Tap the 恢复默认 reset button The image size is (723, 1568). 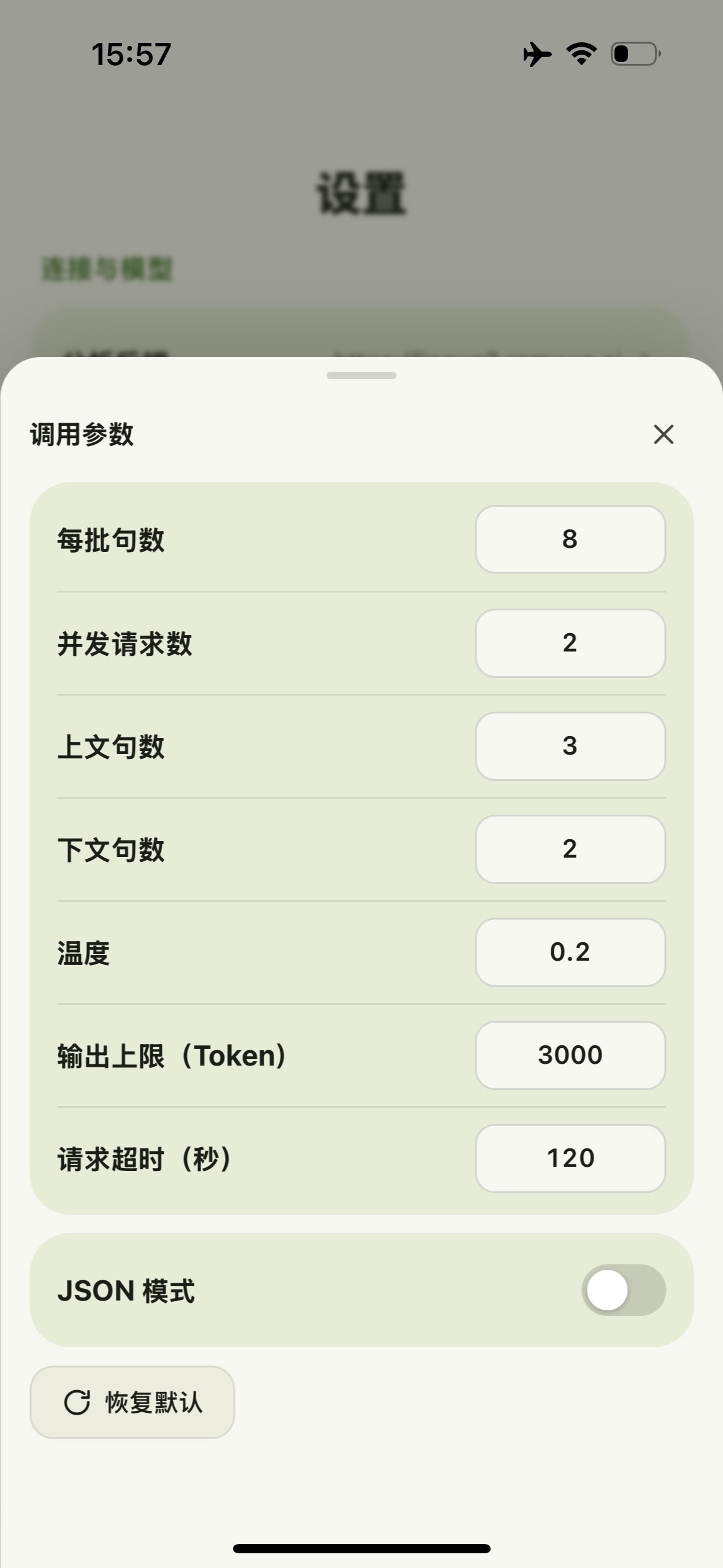pyautogui.click(x=132, y=1402)
